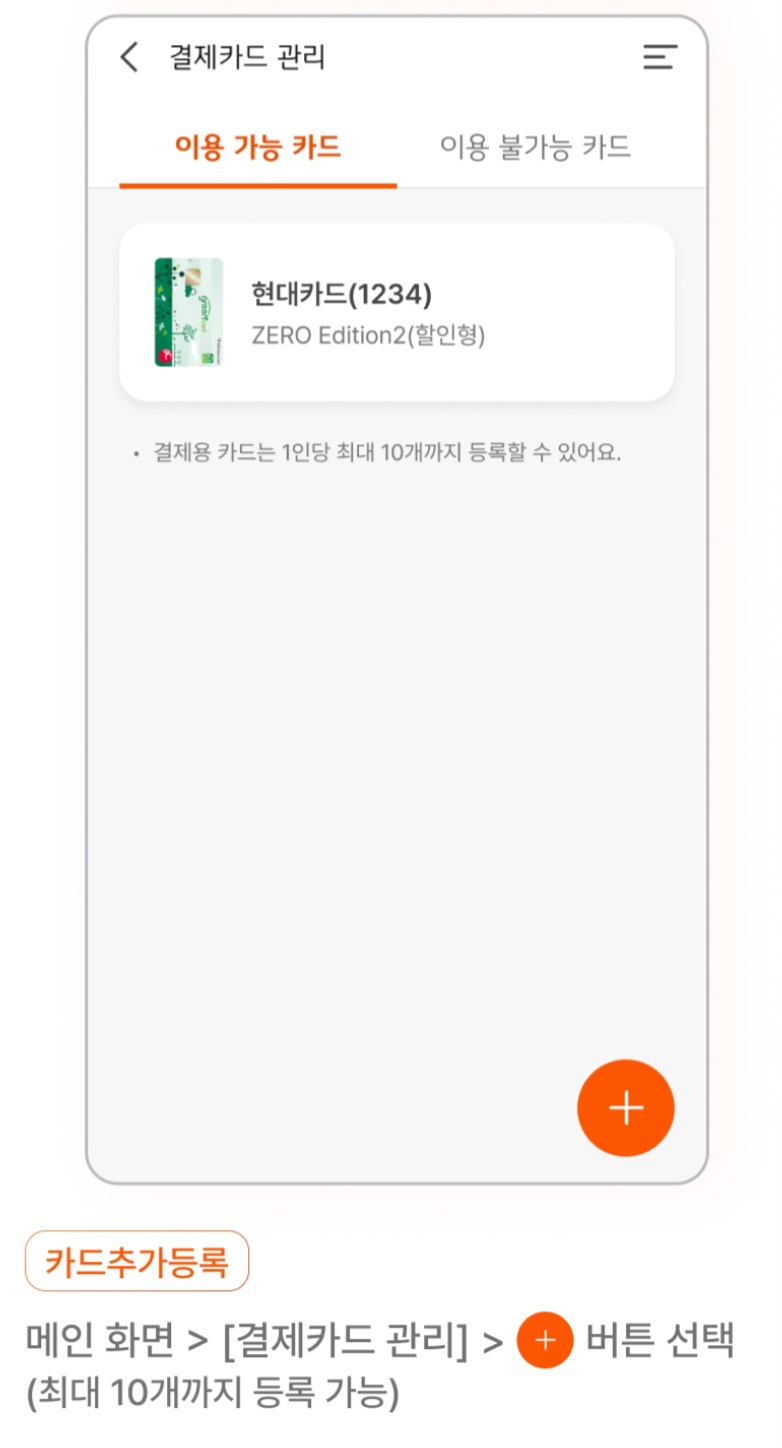782x1448 pixels.
Task: Tap the 카드추가등록 badge label
Action: click(137, 1262)
